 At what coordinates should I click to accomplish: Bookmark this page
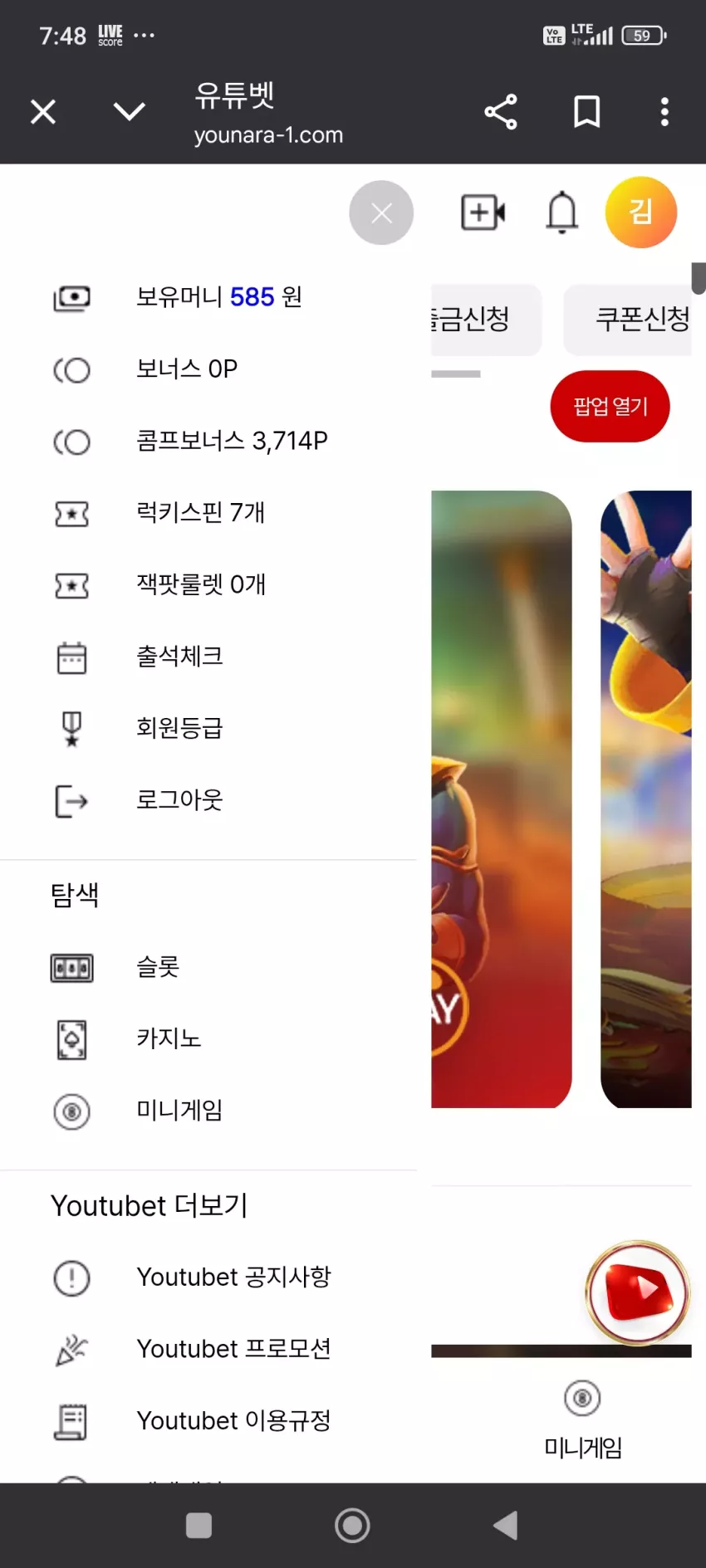586,111
